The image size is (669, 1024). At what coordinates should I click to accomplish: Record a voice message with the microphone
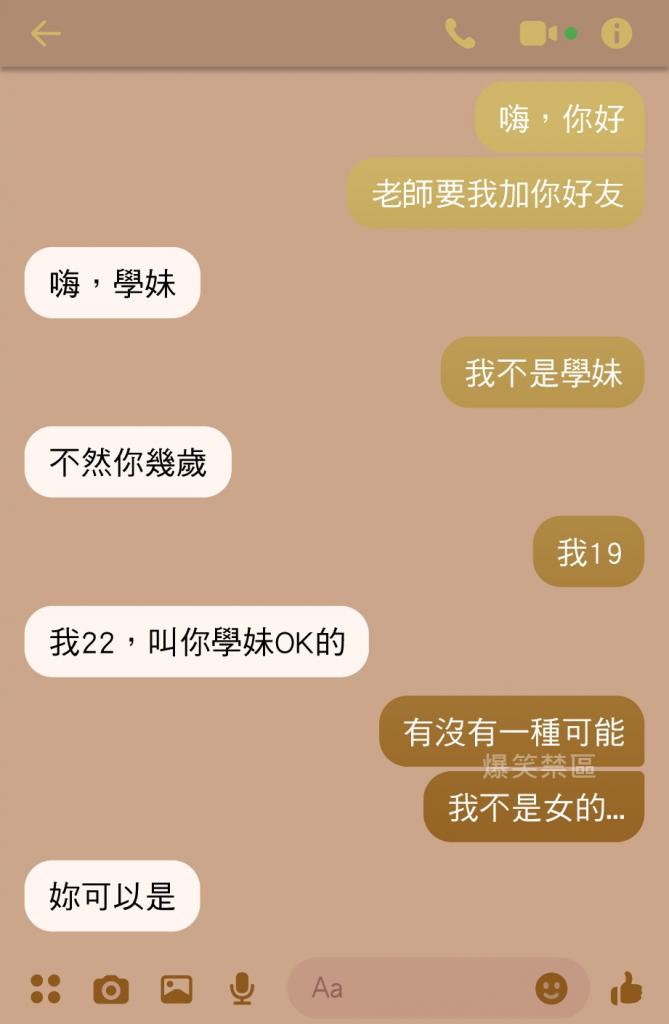point(241,989)
